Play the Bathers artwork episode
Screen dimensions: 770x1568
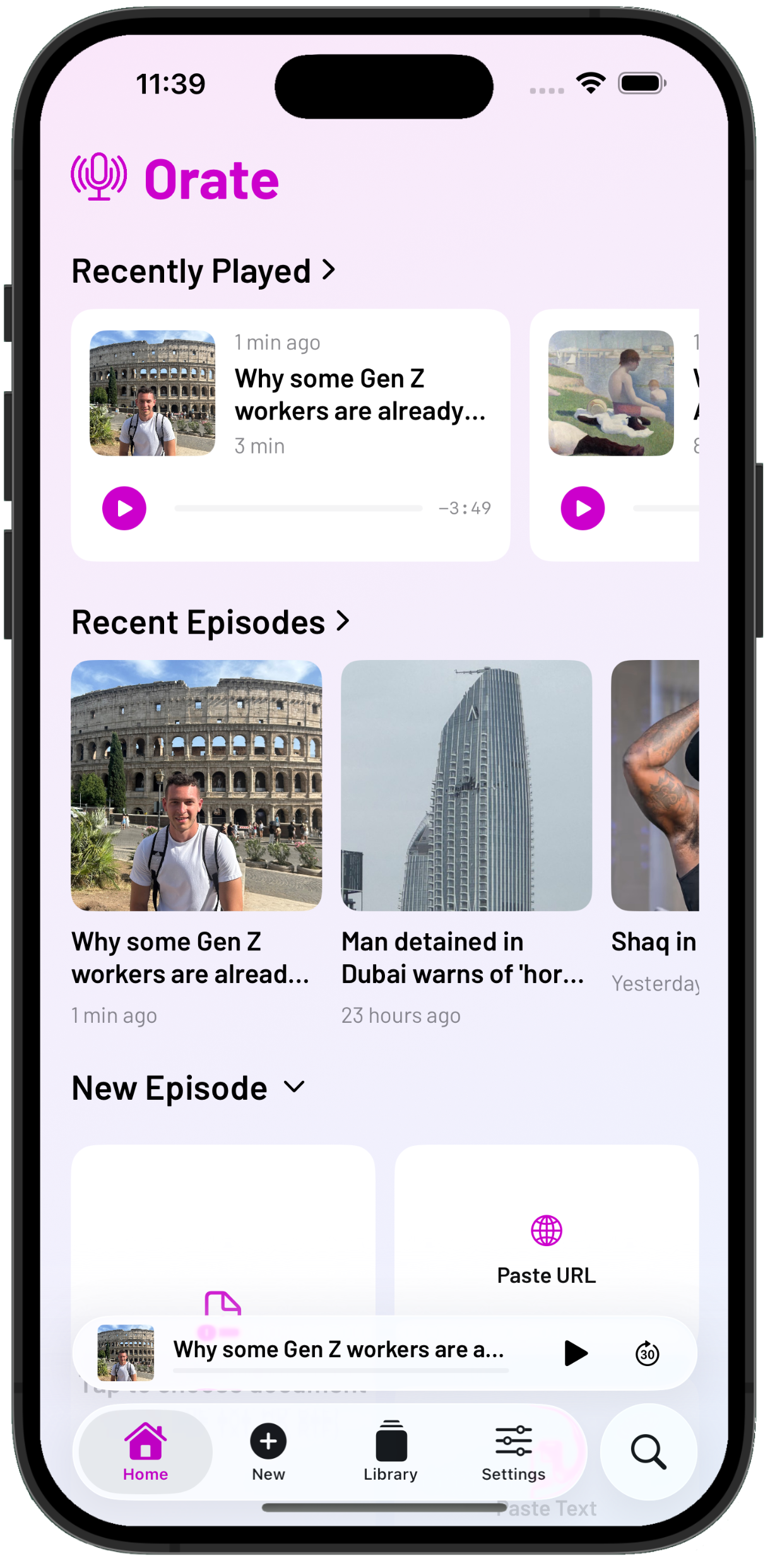[582, 508]
